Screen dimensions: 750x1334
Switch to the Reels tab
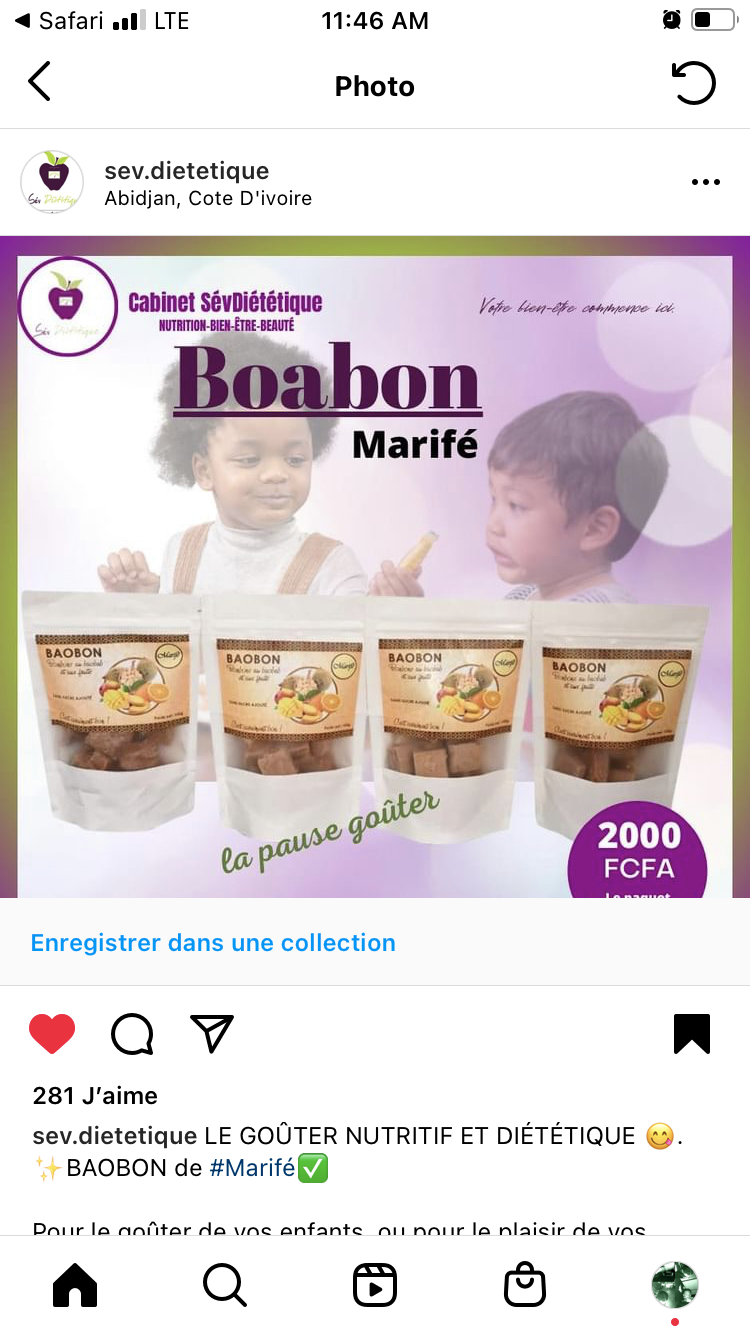375,1285
